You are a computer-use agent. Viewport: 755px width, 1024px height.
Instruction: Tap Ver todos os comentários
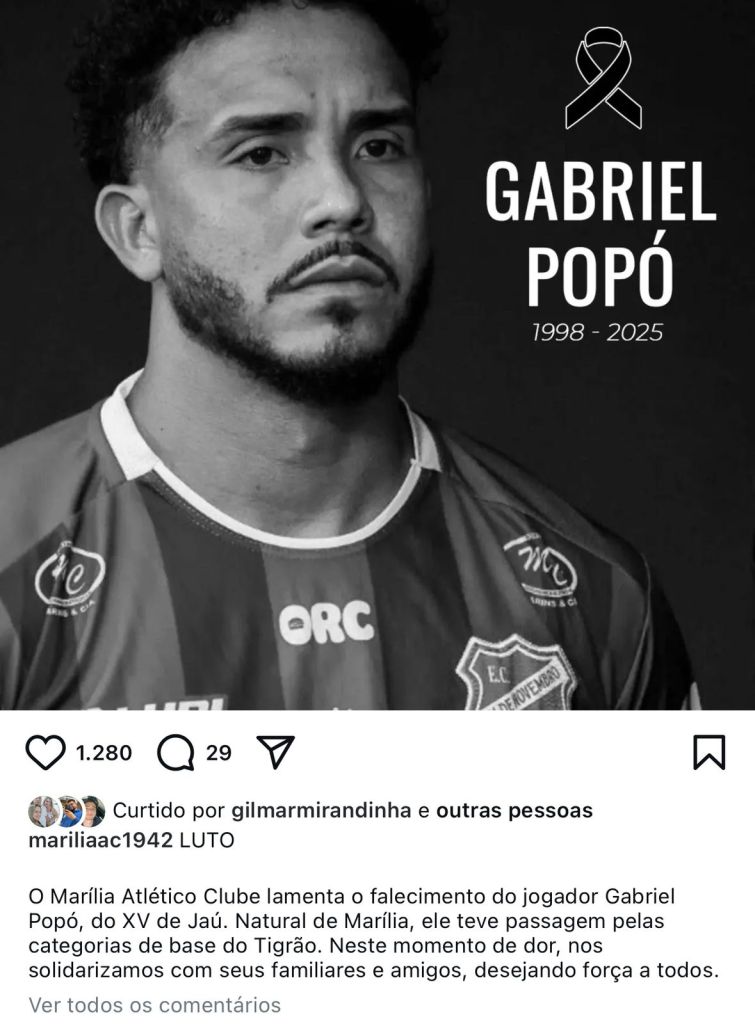[155, 1005]
